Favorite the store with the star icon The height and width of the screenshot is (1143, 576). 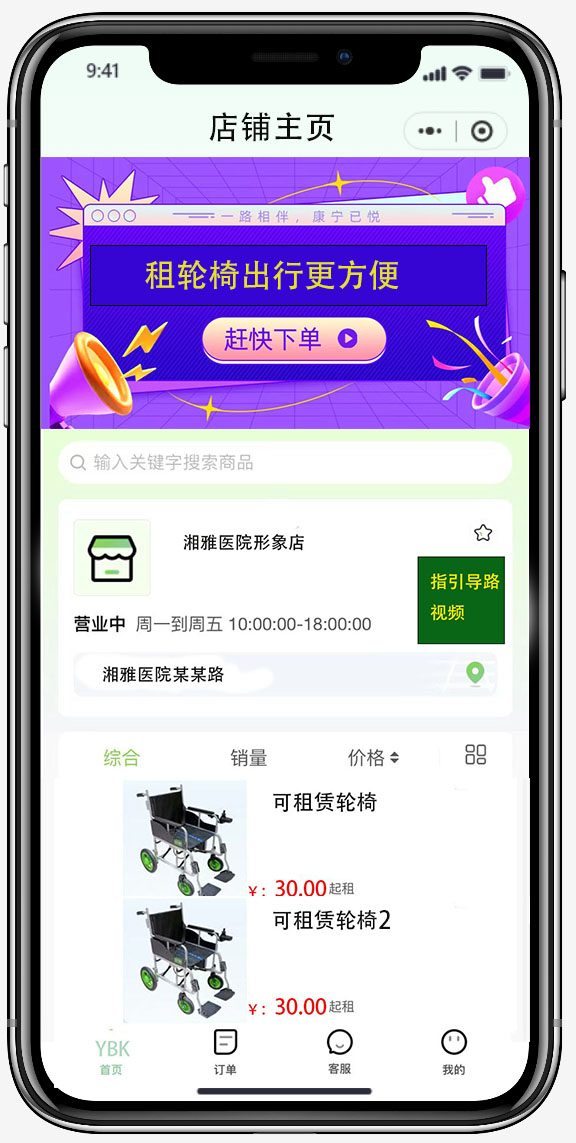tap(483, 533)
